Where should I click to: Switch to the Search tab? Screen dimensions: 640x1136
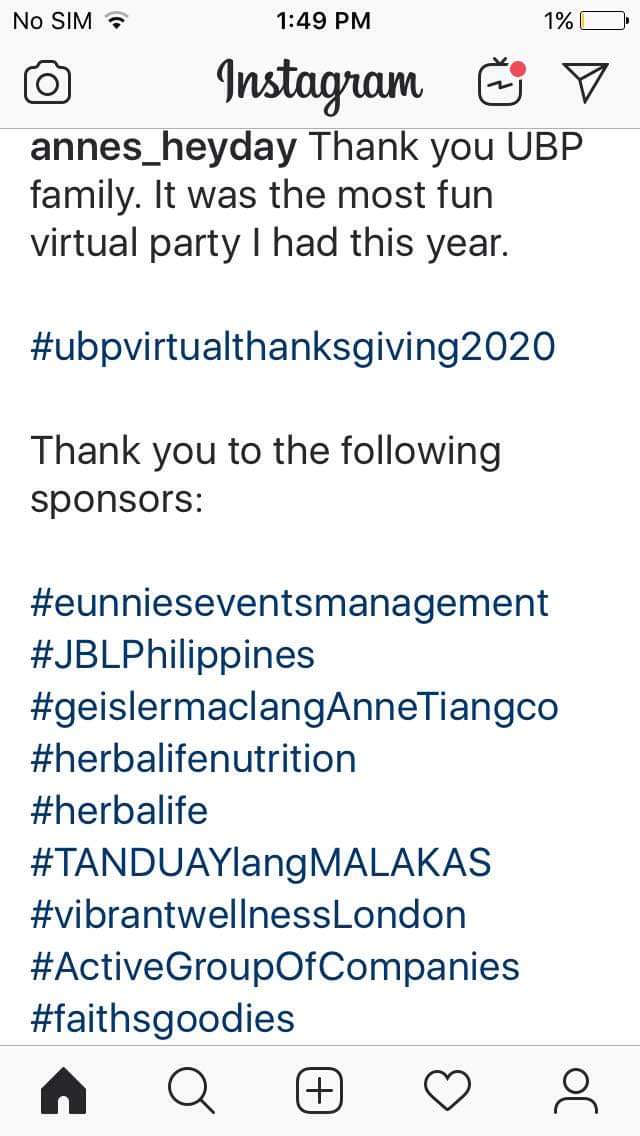point(191,1091)
